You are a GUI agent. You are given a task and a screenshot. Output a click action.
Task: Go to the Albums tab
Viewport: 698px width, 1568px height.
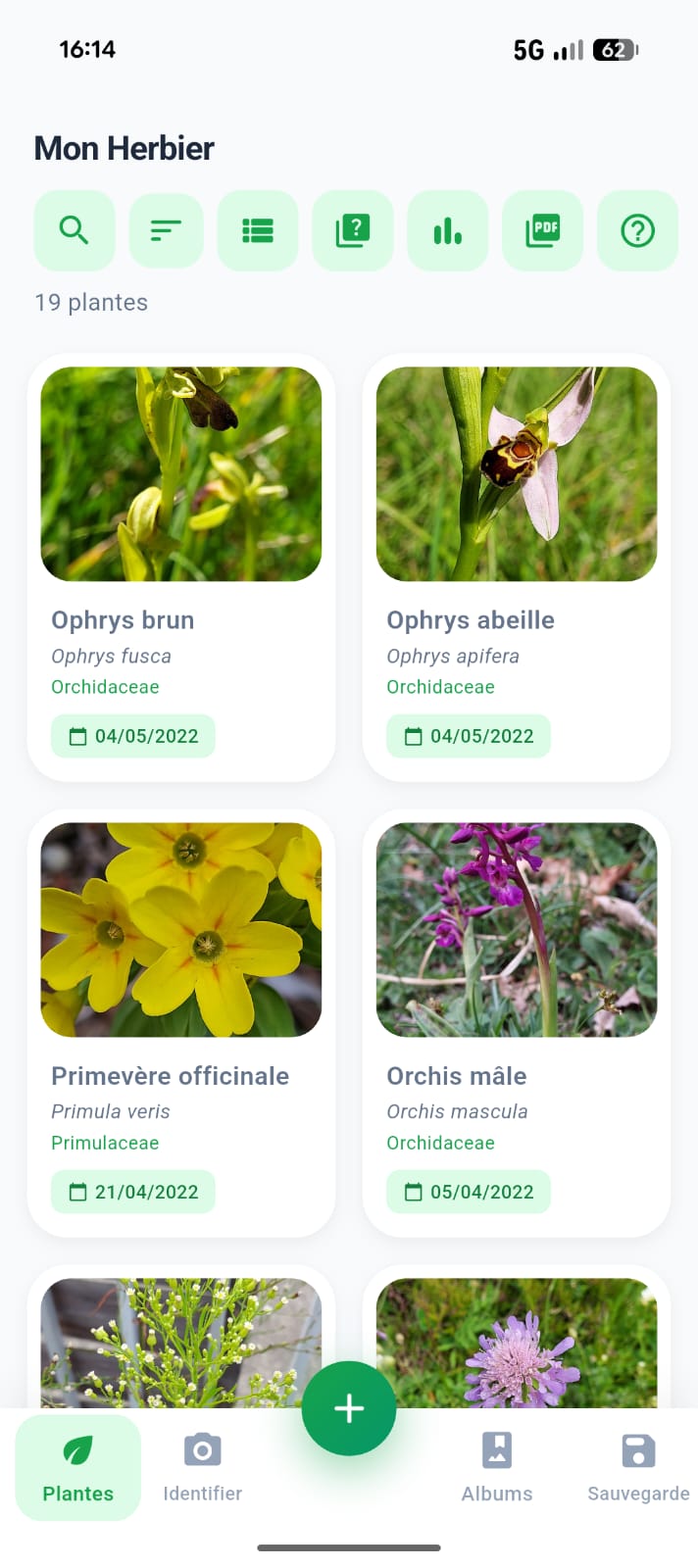(x=497, y=1468)
